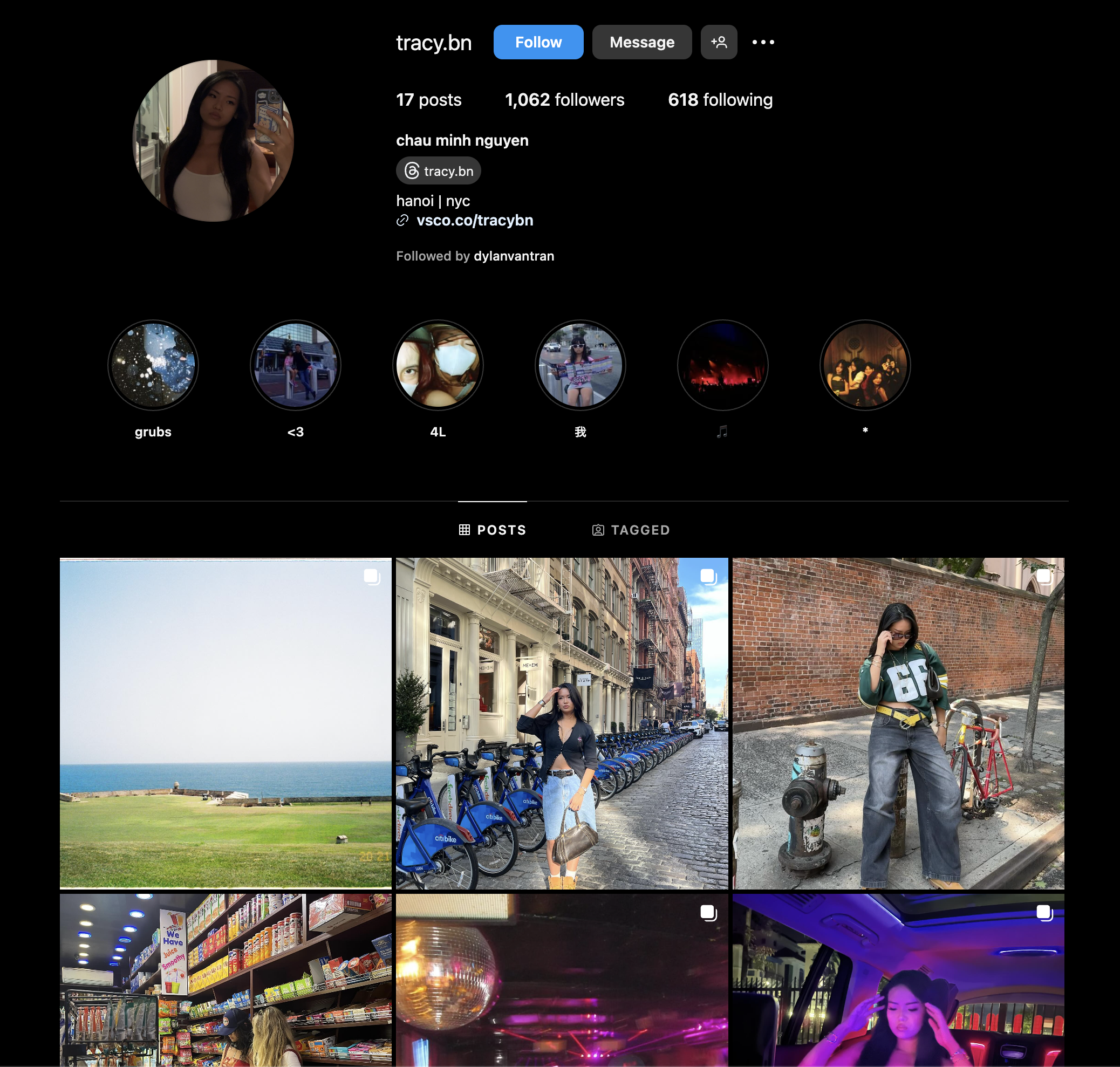Message tracy.bn
The image size is (1120, 1067).
point(641,42)
